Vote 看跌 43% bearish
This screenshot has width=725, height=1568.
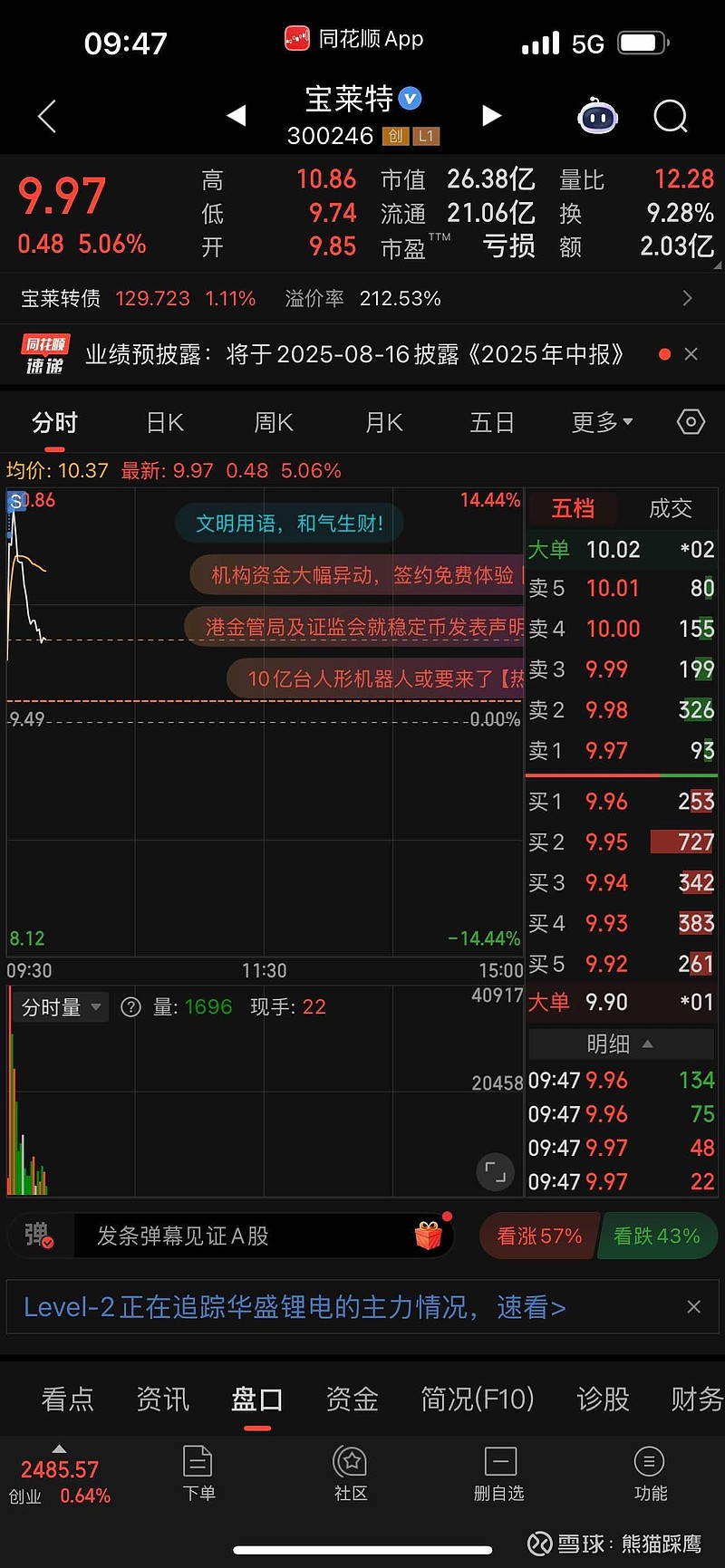pyautogui.click(x=657, y=1236)
